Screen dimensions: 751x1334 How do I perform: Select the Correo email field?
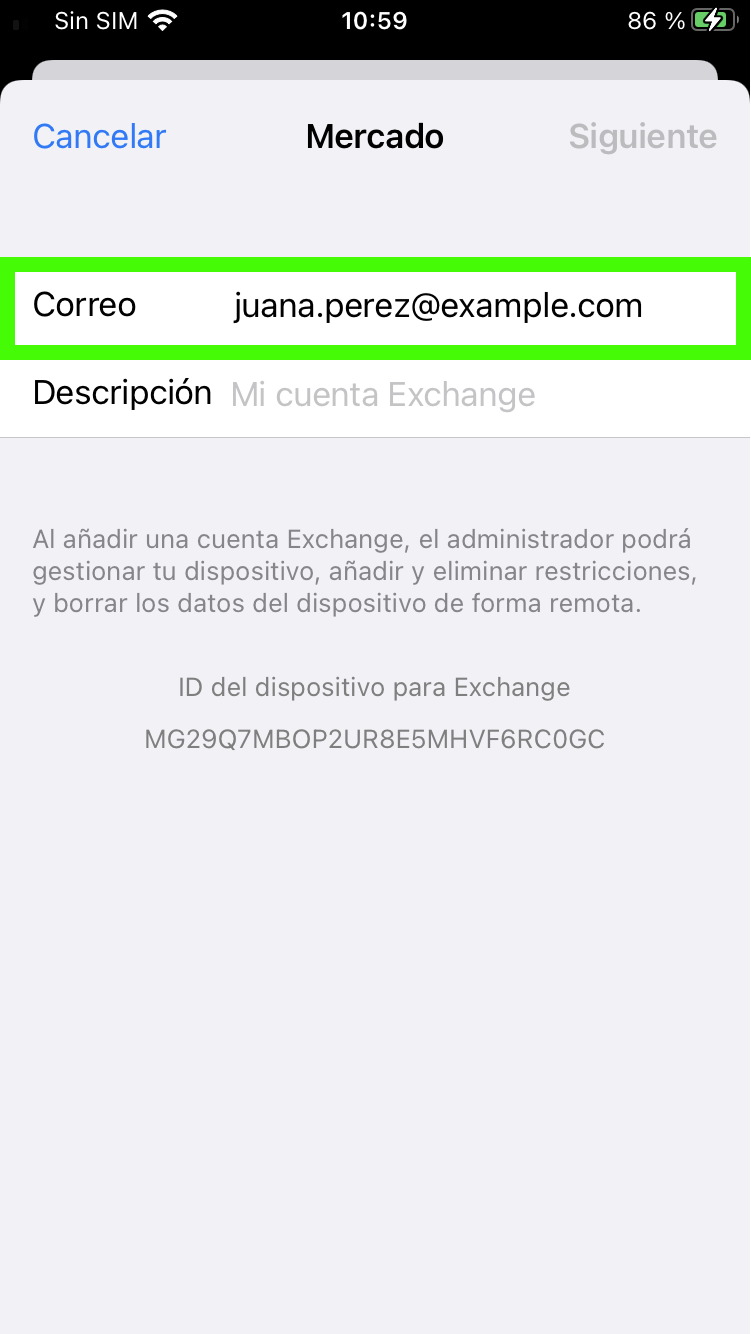[x=375, y=305]
